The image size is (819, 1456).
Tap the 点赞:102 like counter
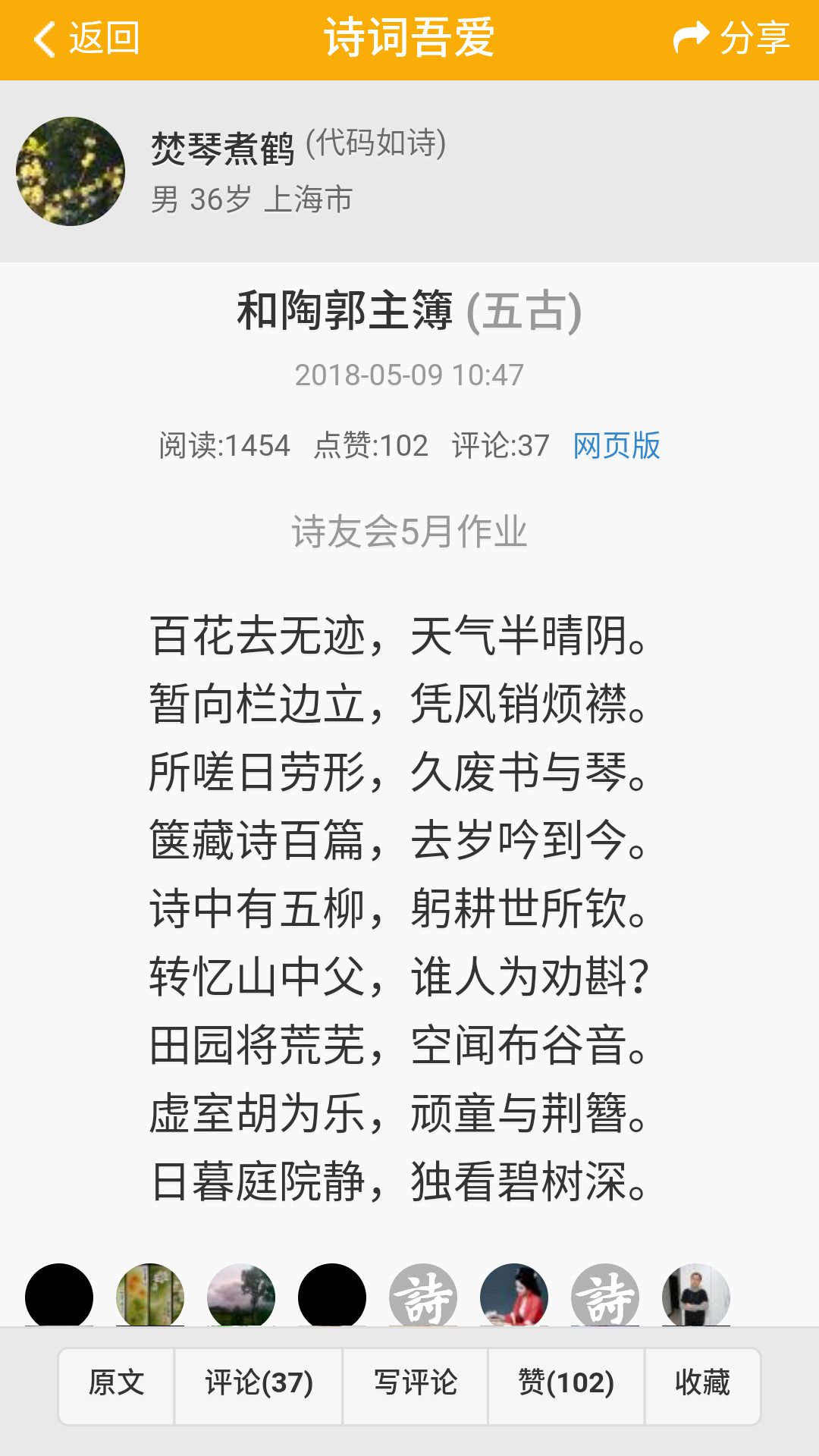click(371, 447)
